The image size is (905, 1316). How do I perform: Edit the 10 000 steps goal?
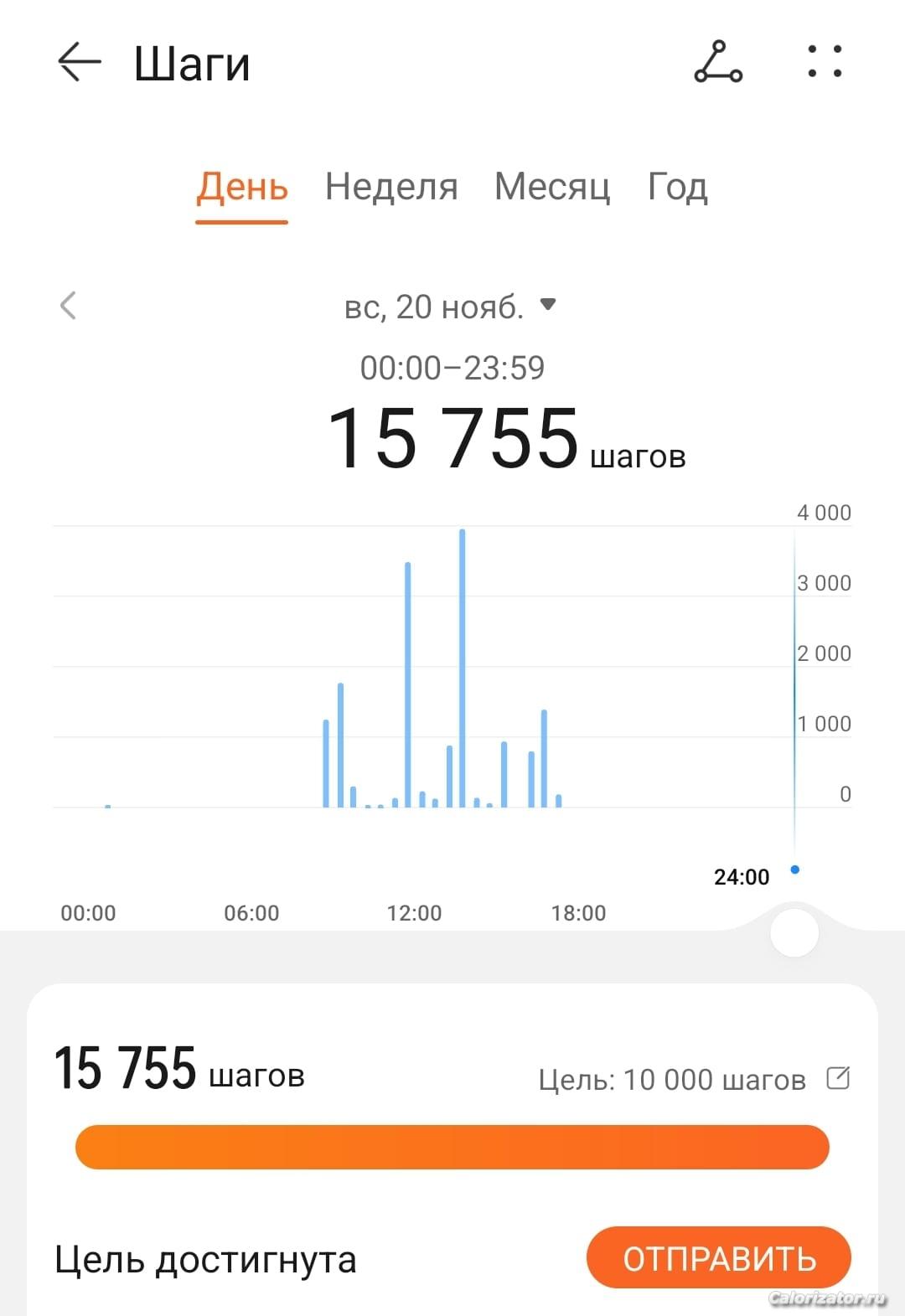pyautogui.click(x=838, y=1078)
